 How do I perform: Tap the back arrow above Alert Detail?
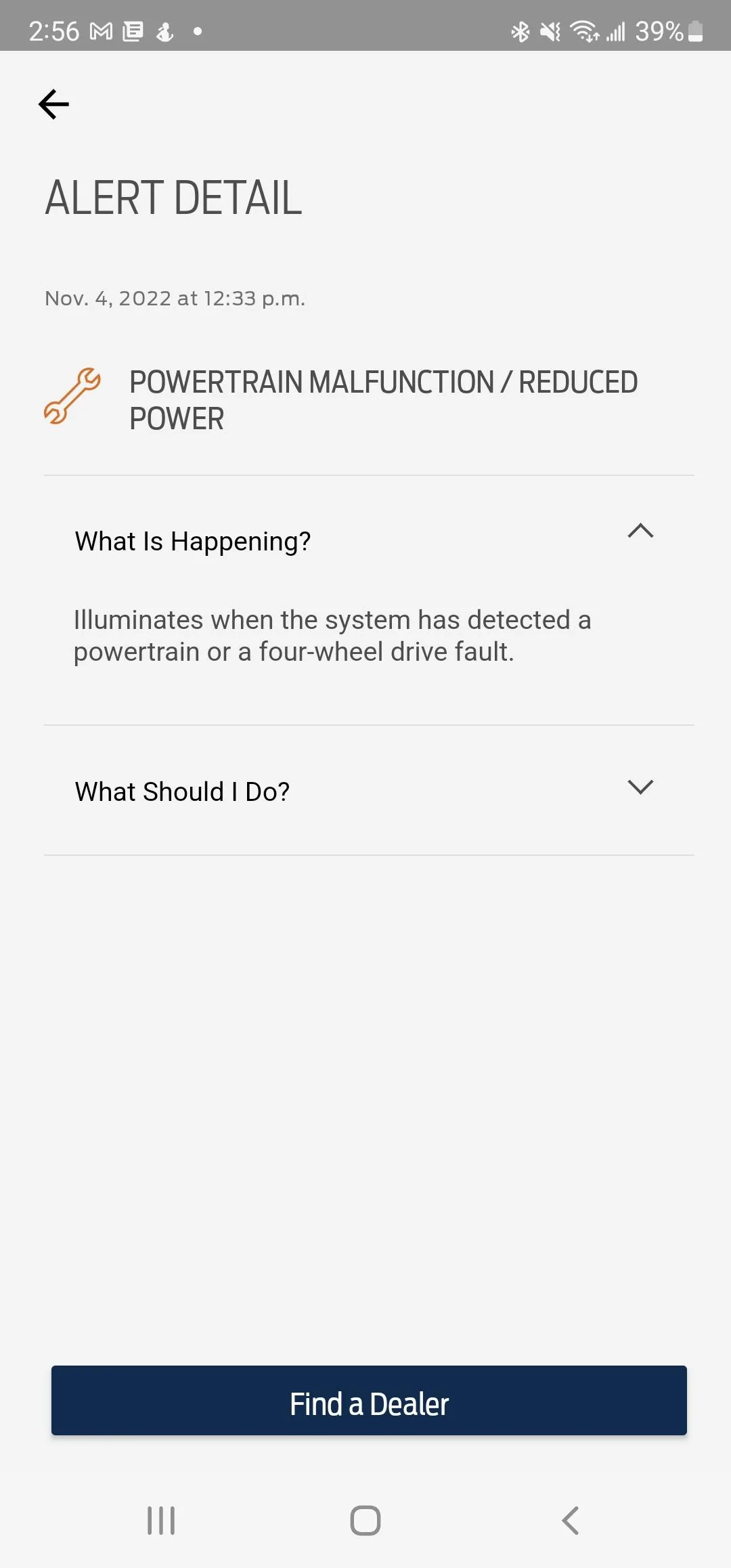click(x=53, y=104)
